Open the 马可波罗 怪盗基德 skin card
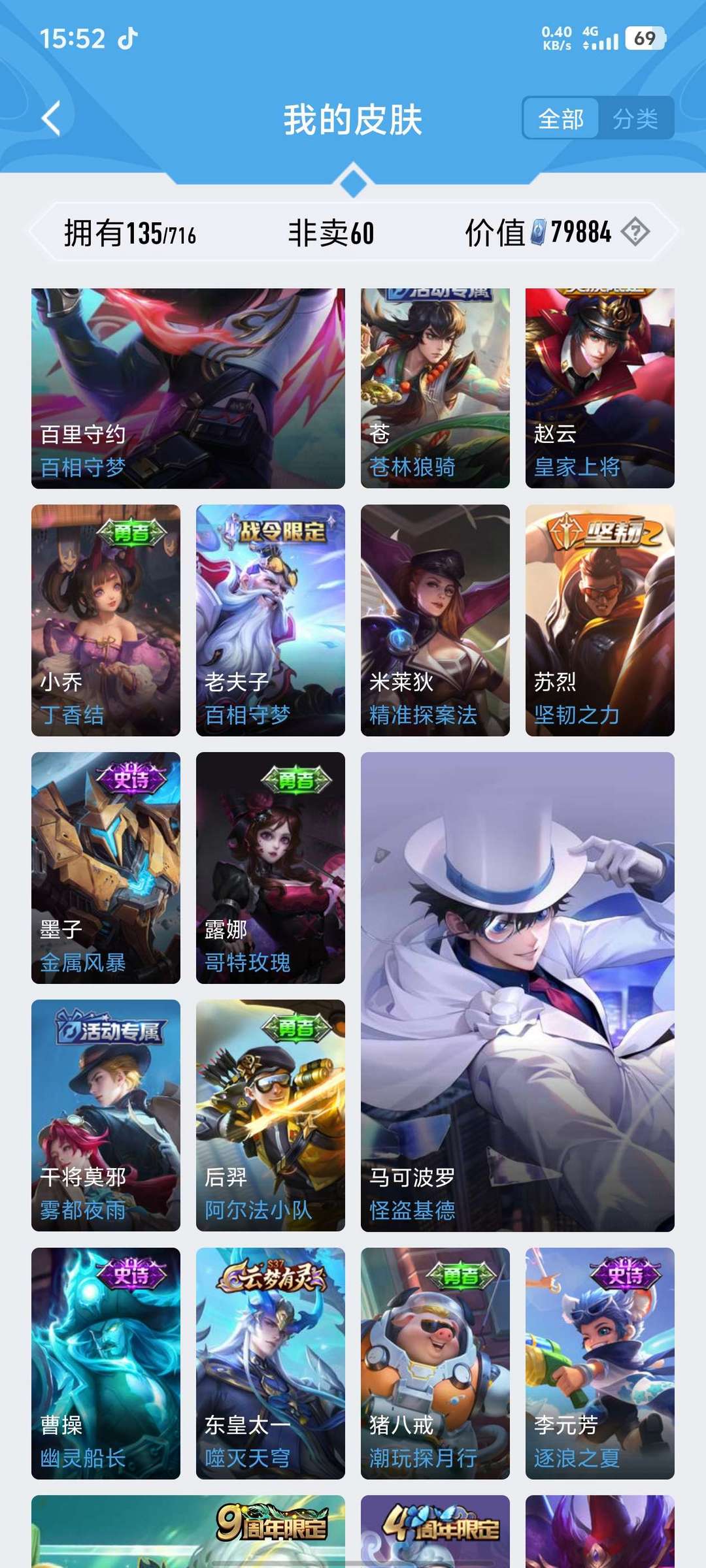 pyautogui.click(x=518, y=992)
